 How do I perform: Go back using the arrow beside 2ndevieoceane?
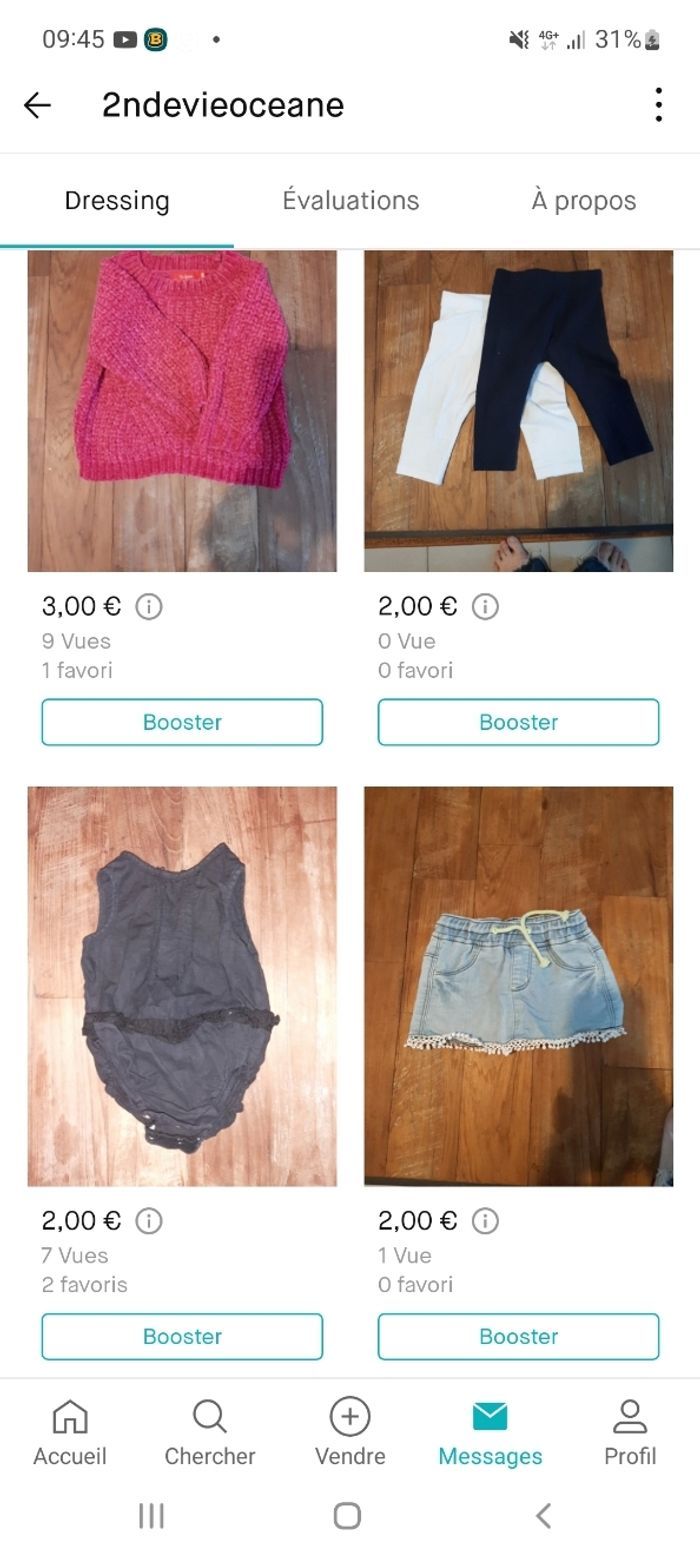(x=37, y=105)
